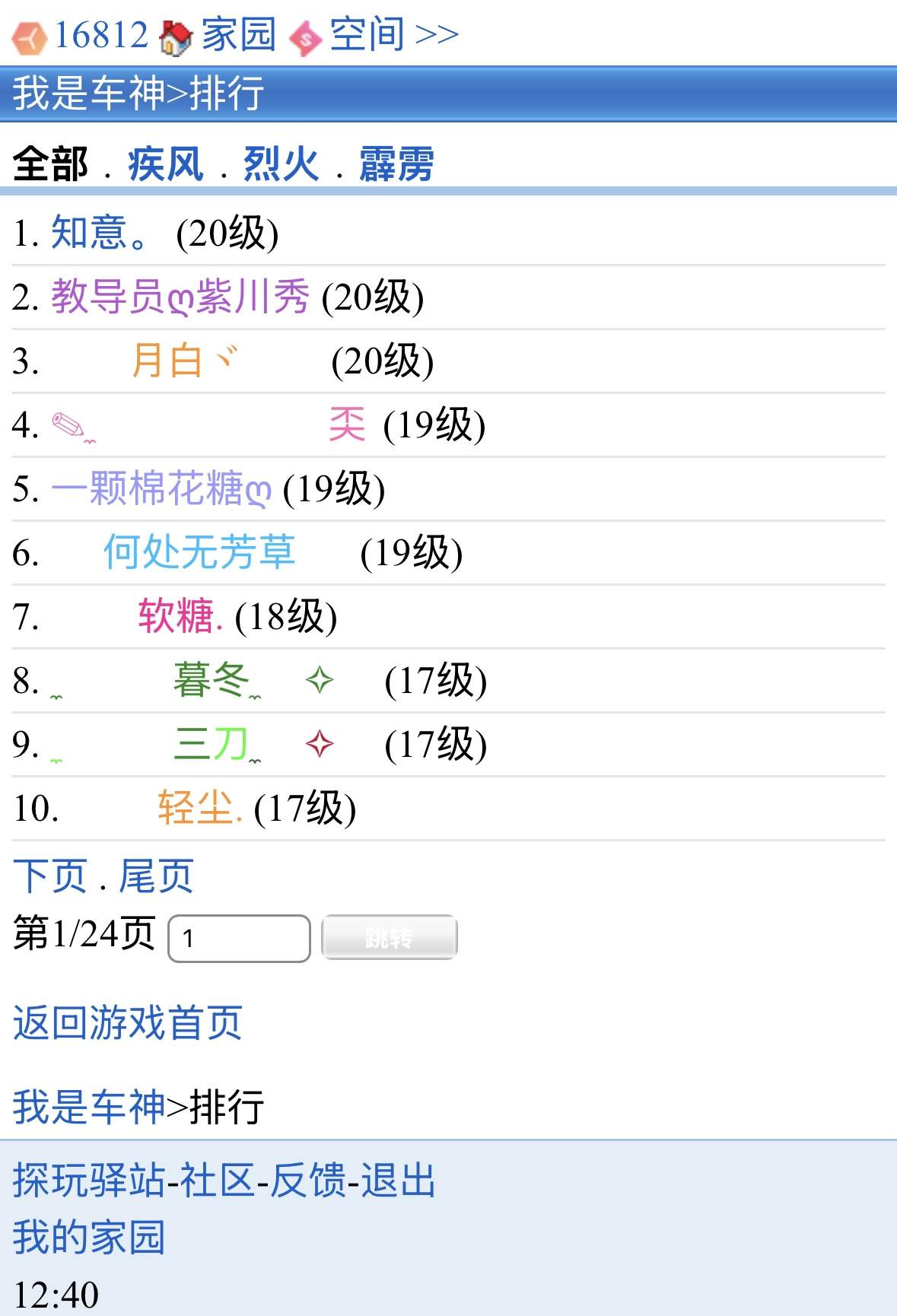This screenshot has width=897, height=1316.
Task: Jump to last page via 尾页
Action: point(157,876)
